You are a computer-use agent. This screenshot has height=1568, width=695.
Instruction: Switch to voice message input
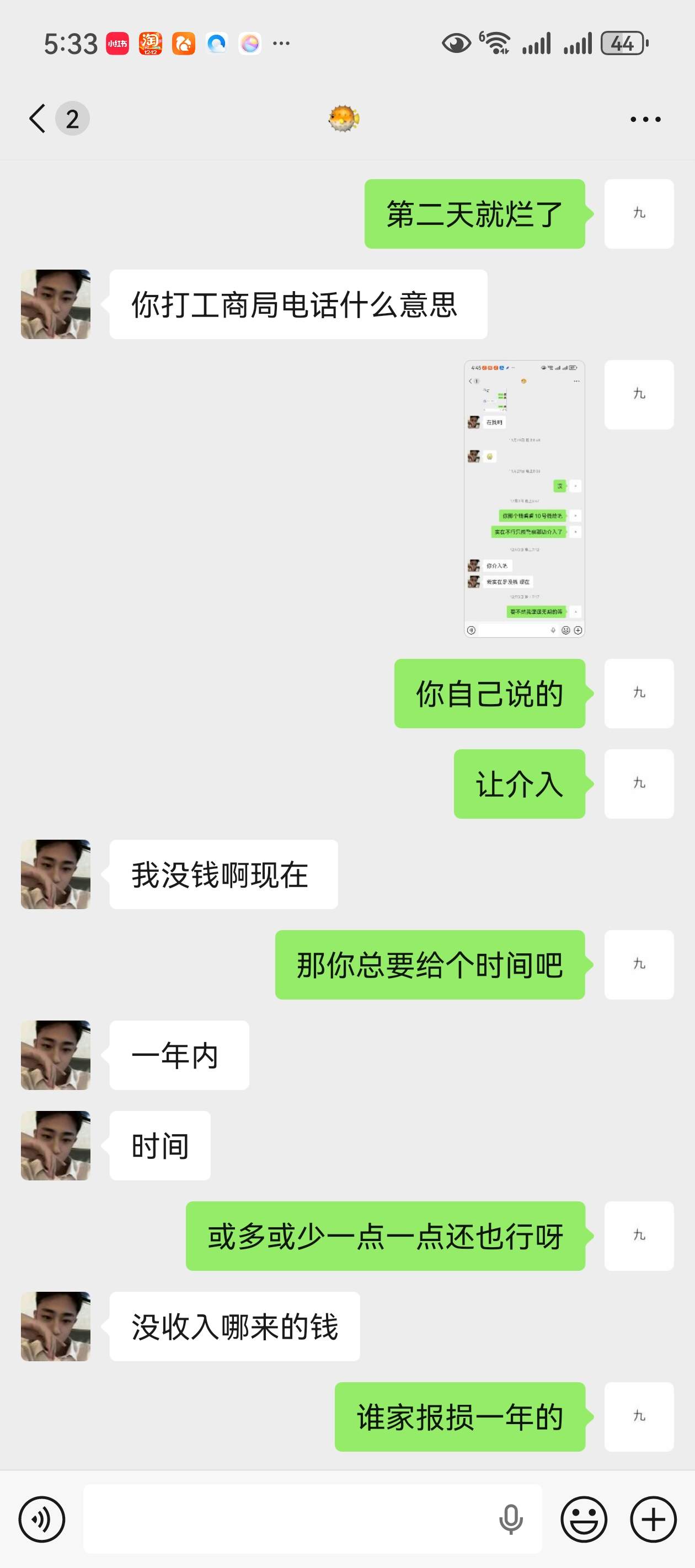pyautogui.click(x=41, y=1519)
